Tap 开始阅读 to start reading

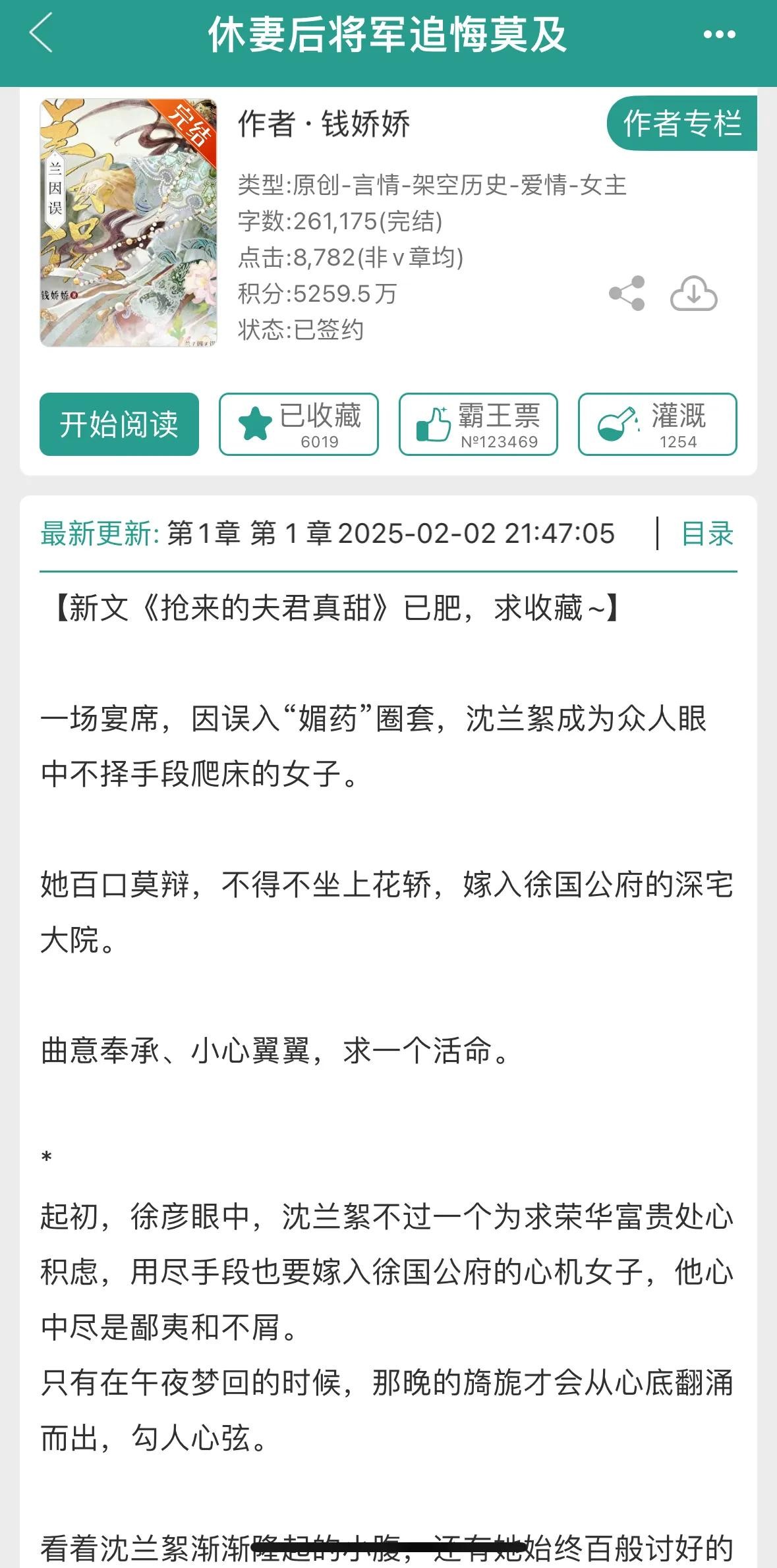point(119,424)
